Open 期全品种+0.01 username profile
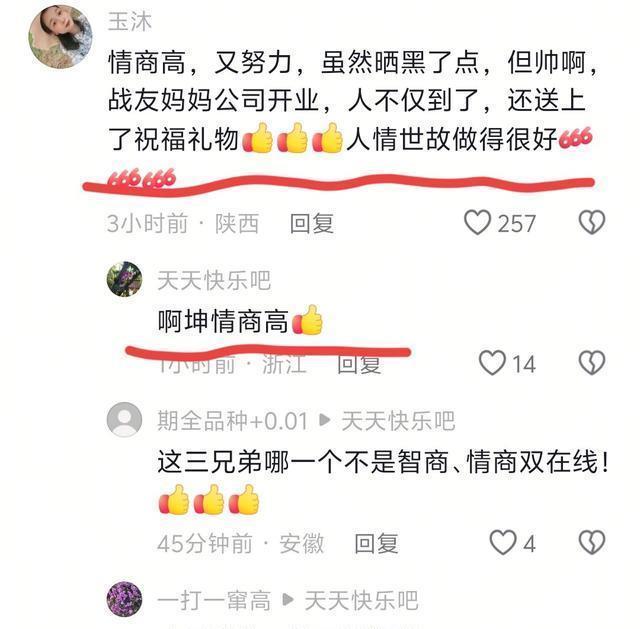Image resolution: width=640 pixels, height=629 pixels. pos(233,420)
